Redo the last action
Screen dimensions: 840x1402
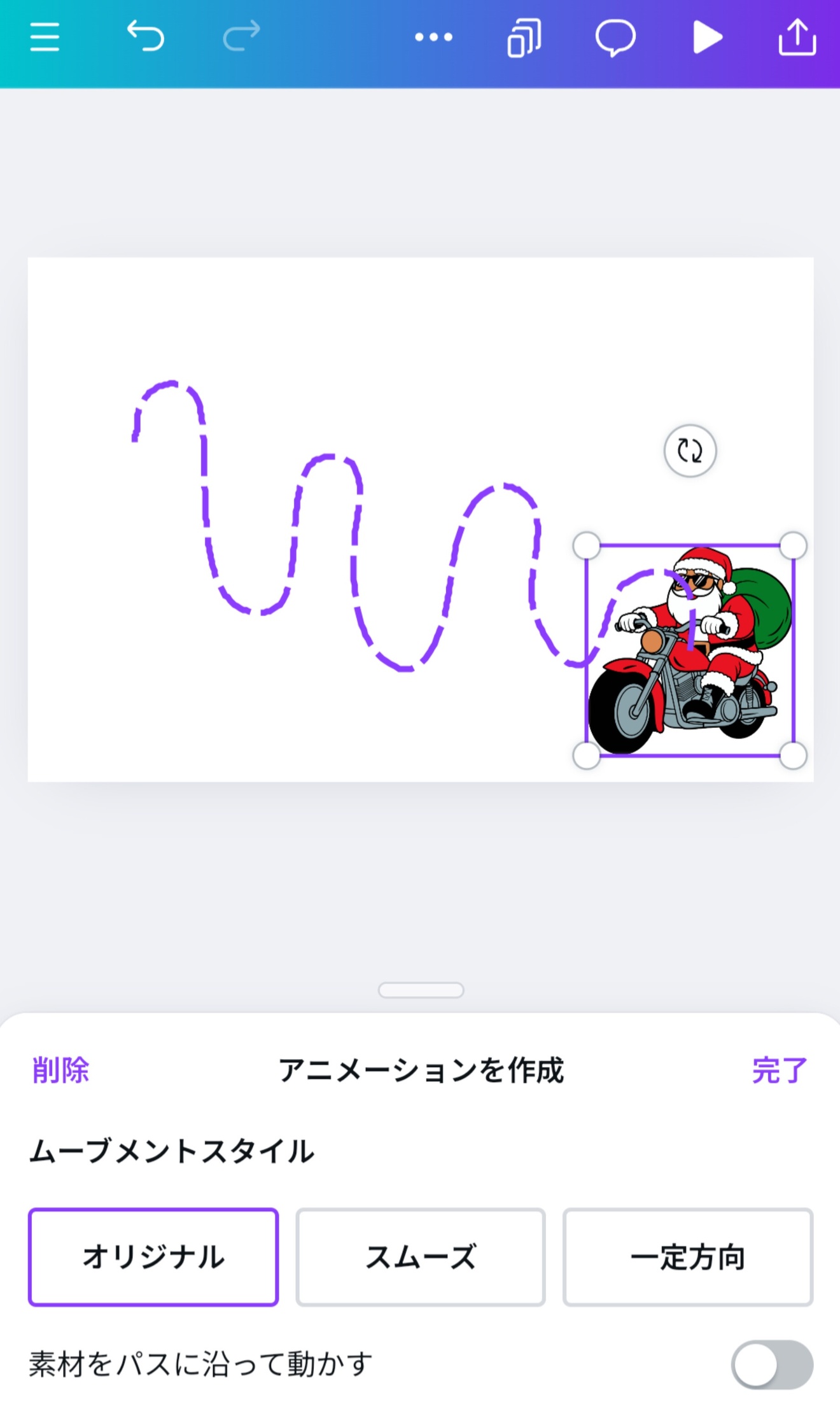coord(242,36)
